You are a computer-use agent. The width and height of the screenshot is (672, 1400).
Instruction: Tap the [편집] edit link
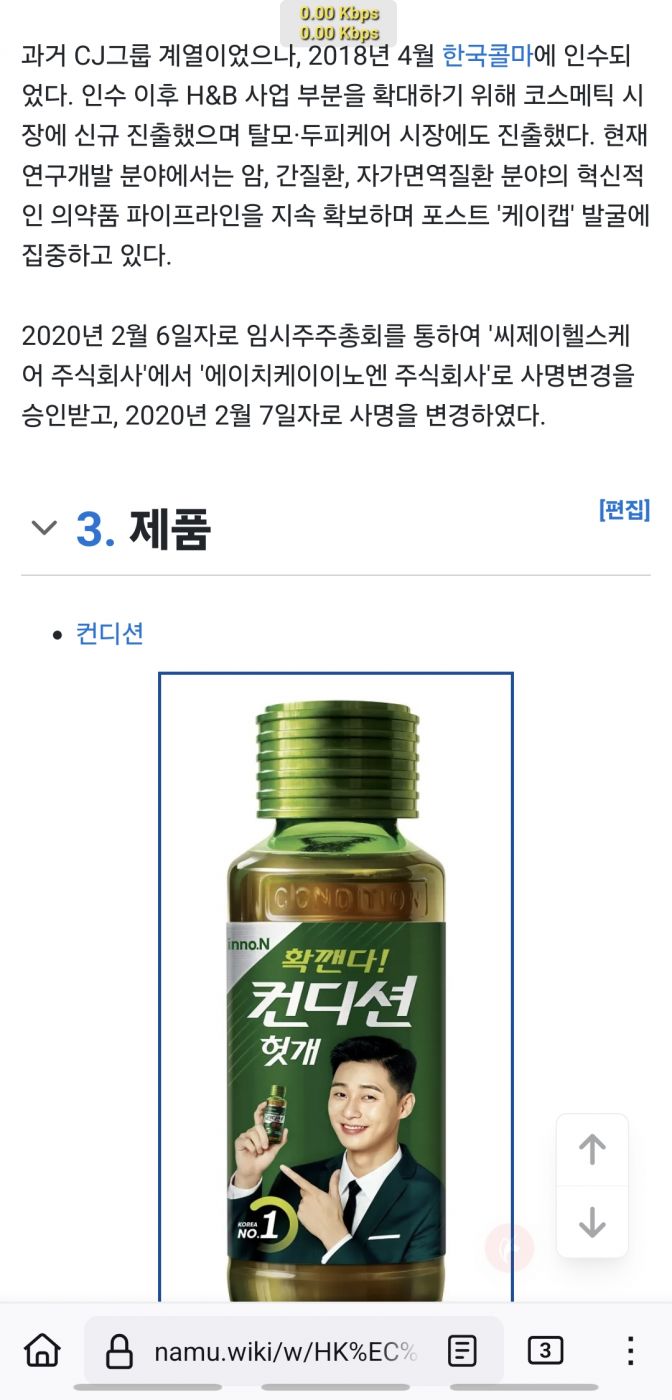(624, 510)
